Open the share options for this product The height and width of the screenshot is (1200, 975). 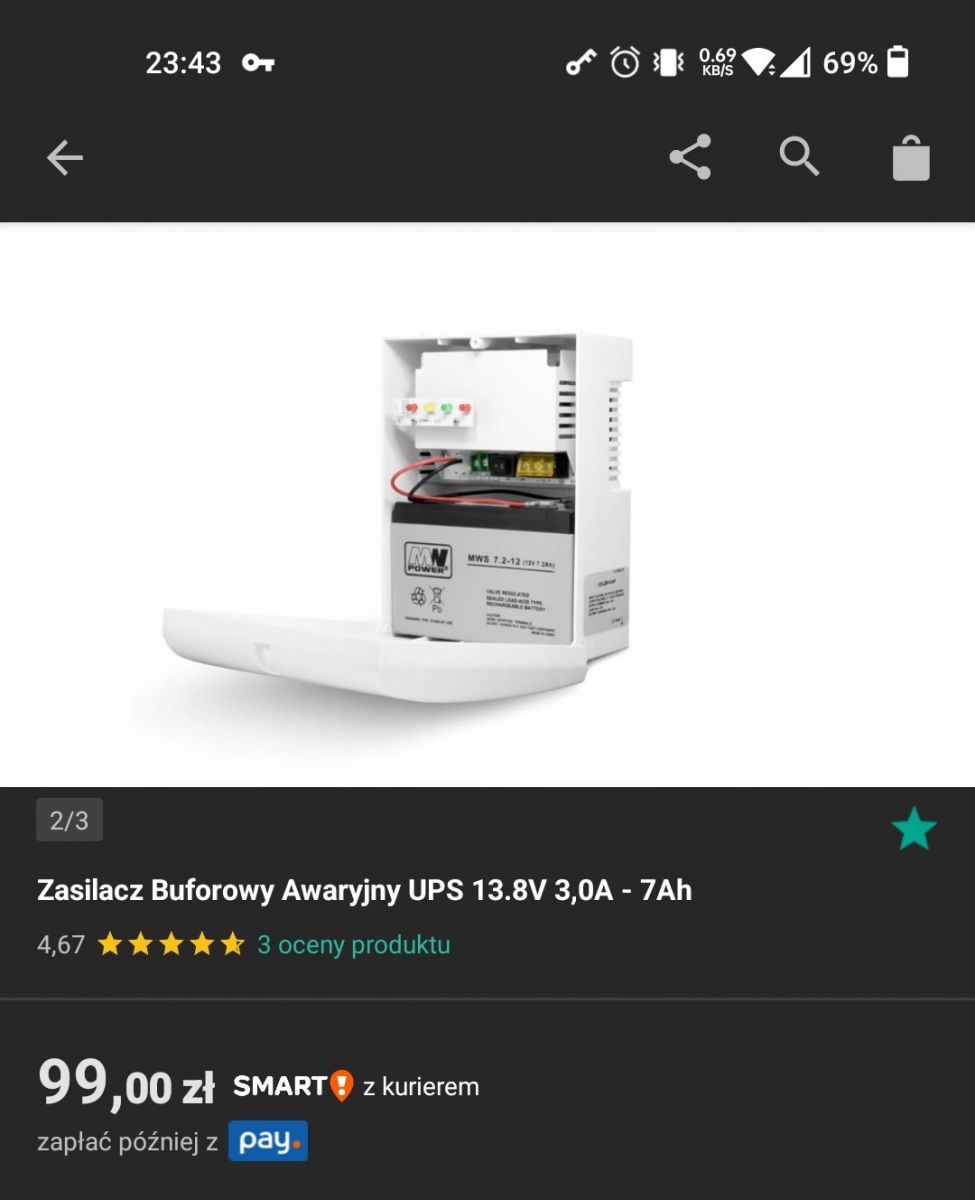click(x=690, y=157)
